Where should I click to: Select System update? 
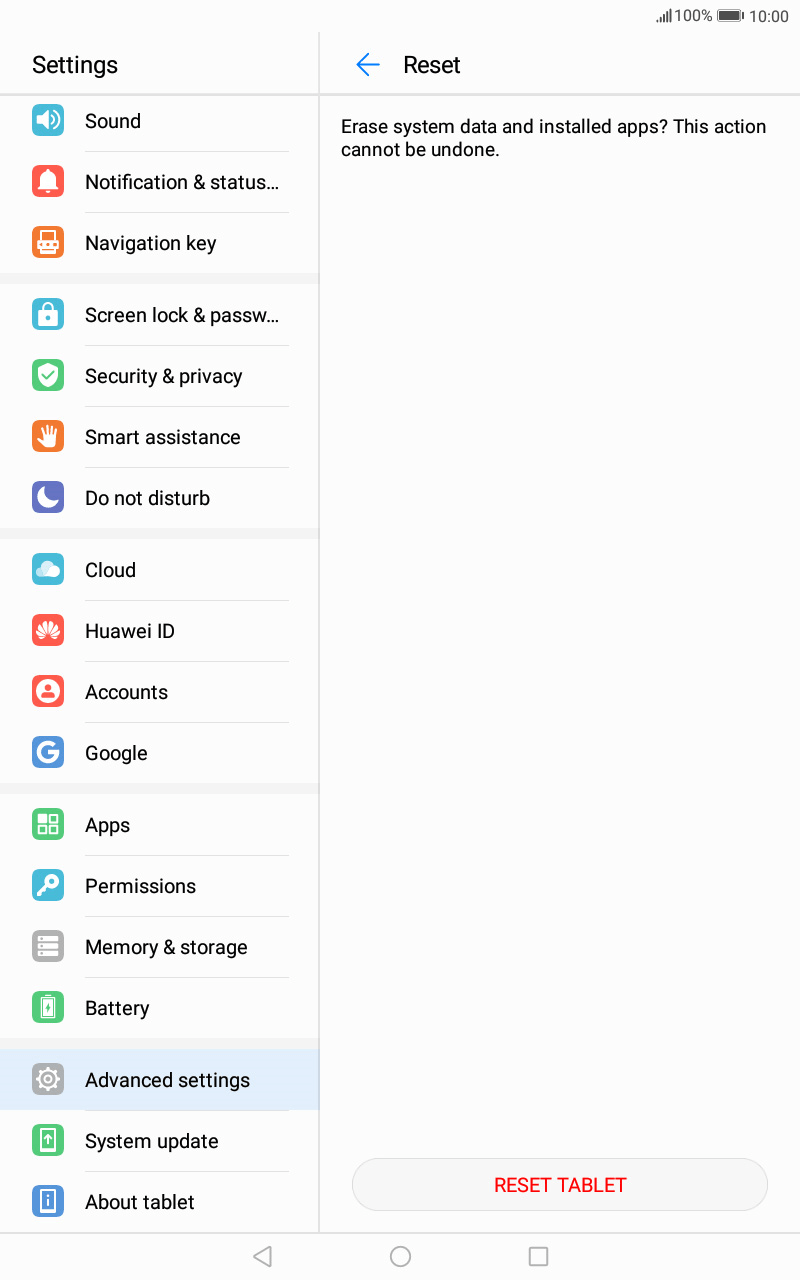(159, 1141)
